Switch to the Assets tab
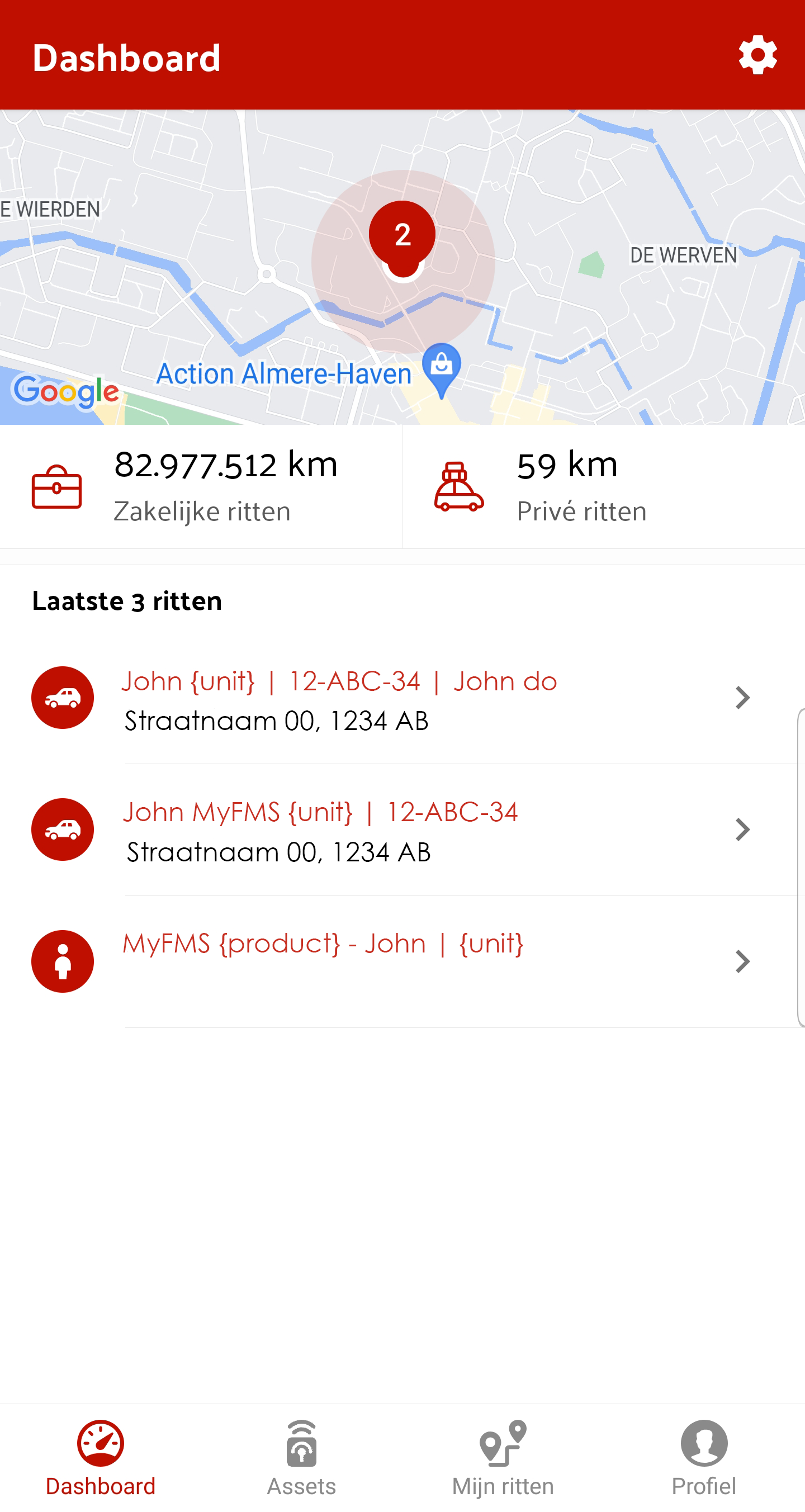Screen dimensions: 805x1512 click(301, 1458)
